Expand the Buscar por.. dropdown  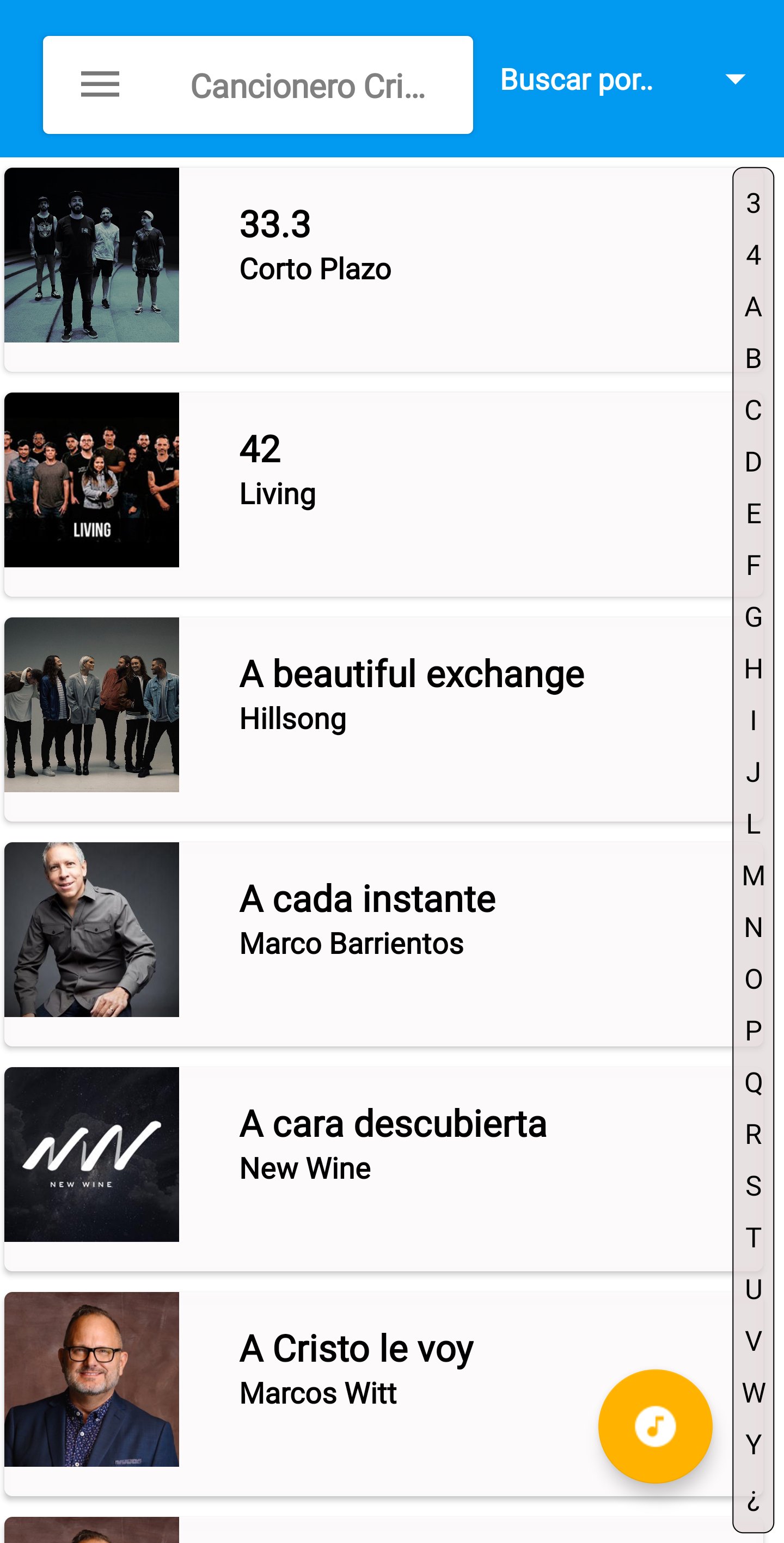coord(623,79)
